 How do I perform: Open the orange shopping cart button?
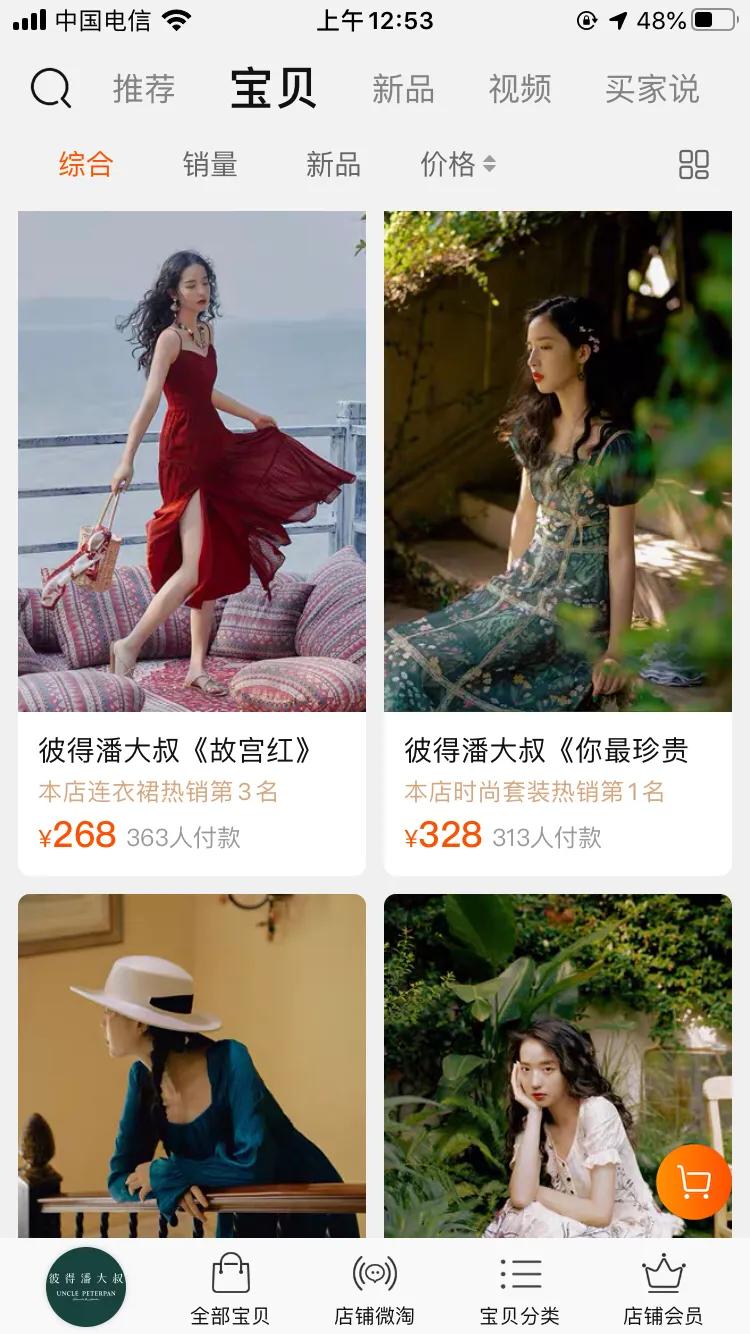pos(694,1183)
